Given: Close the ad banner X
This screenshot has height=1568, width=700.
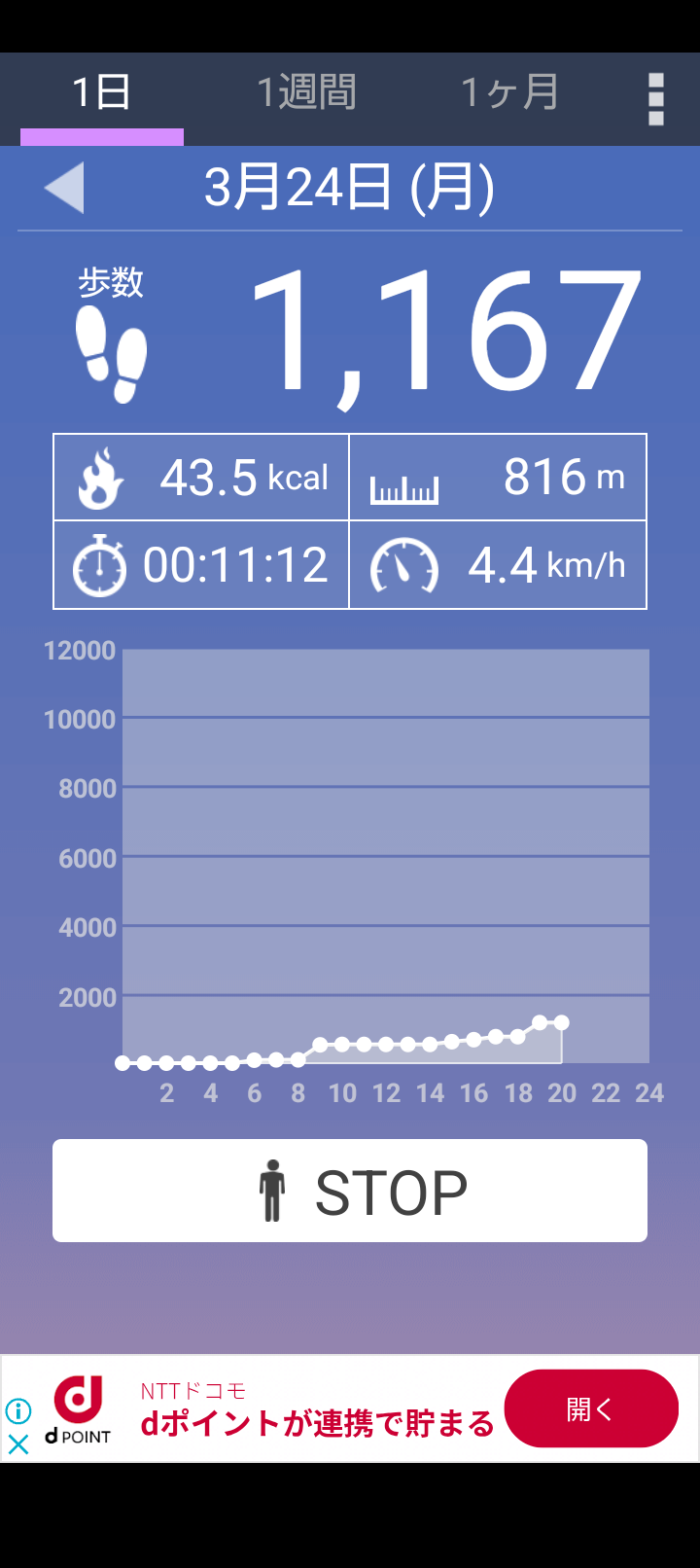Looking at the screenshot, I should [18, 1443].
